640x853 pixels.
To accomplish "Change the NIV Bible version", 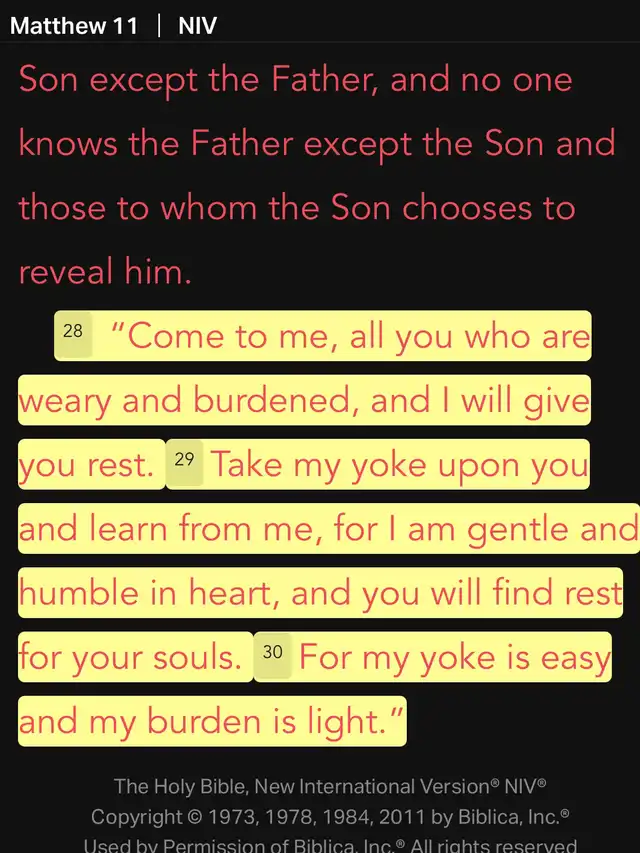I will click(198, 26).
